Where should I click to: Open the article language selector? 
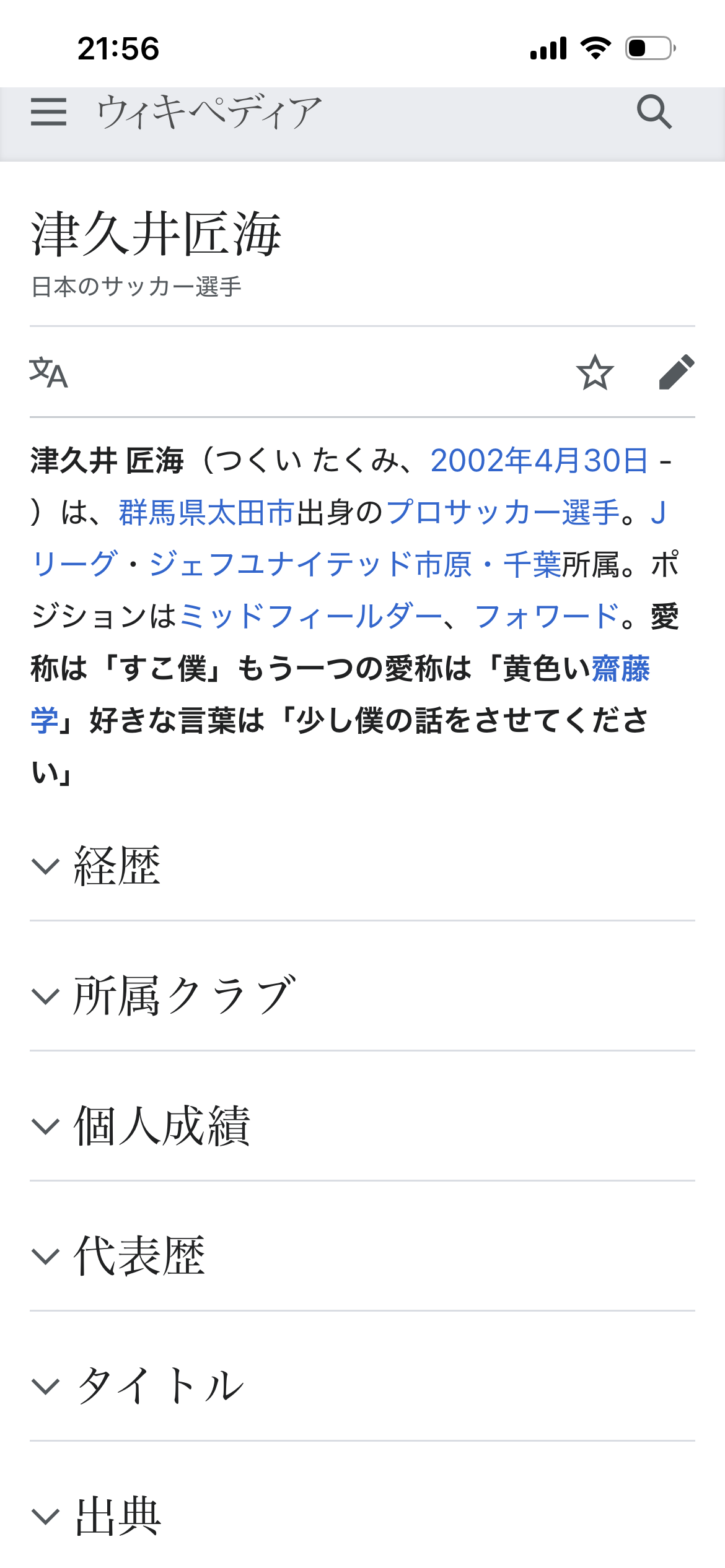48,372
